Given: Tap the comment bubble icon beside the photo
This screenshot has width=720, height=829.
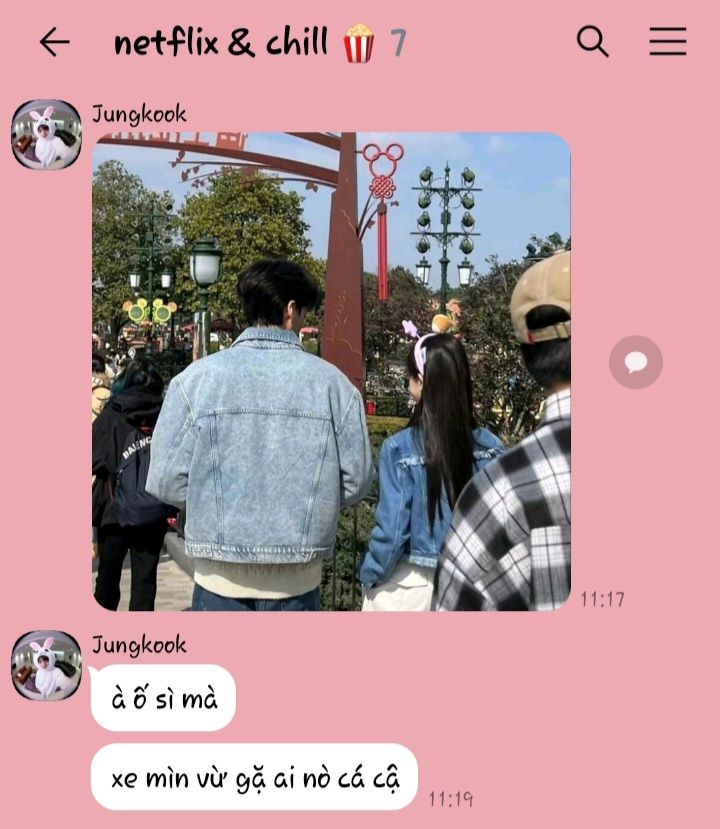Looking at the screenshot, I should tap(636, 362).
